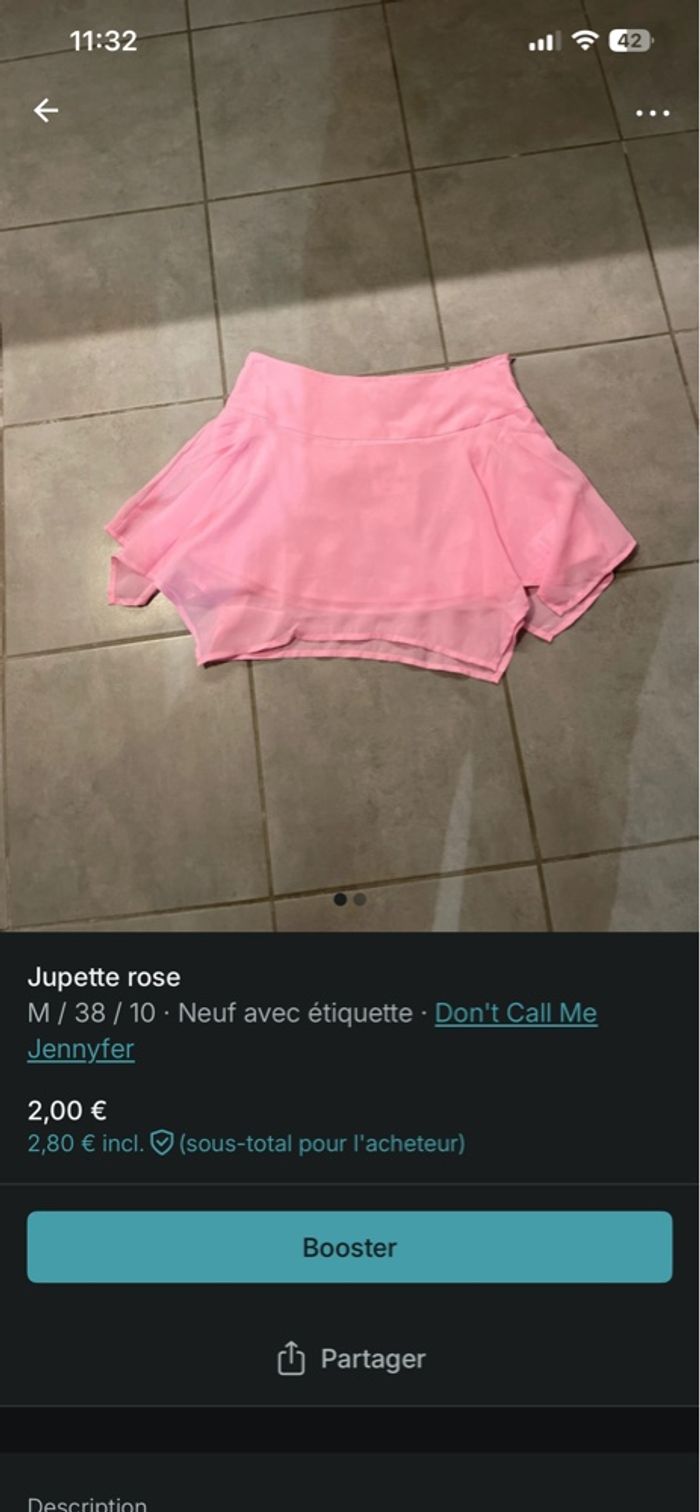Tap the Booster button
700x1512 pixels.
(349, 1247)
